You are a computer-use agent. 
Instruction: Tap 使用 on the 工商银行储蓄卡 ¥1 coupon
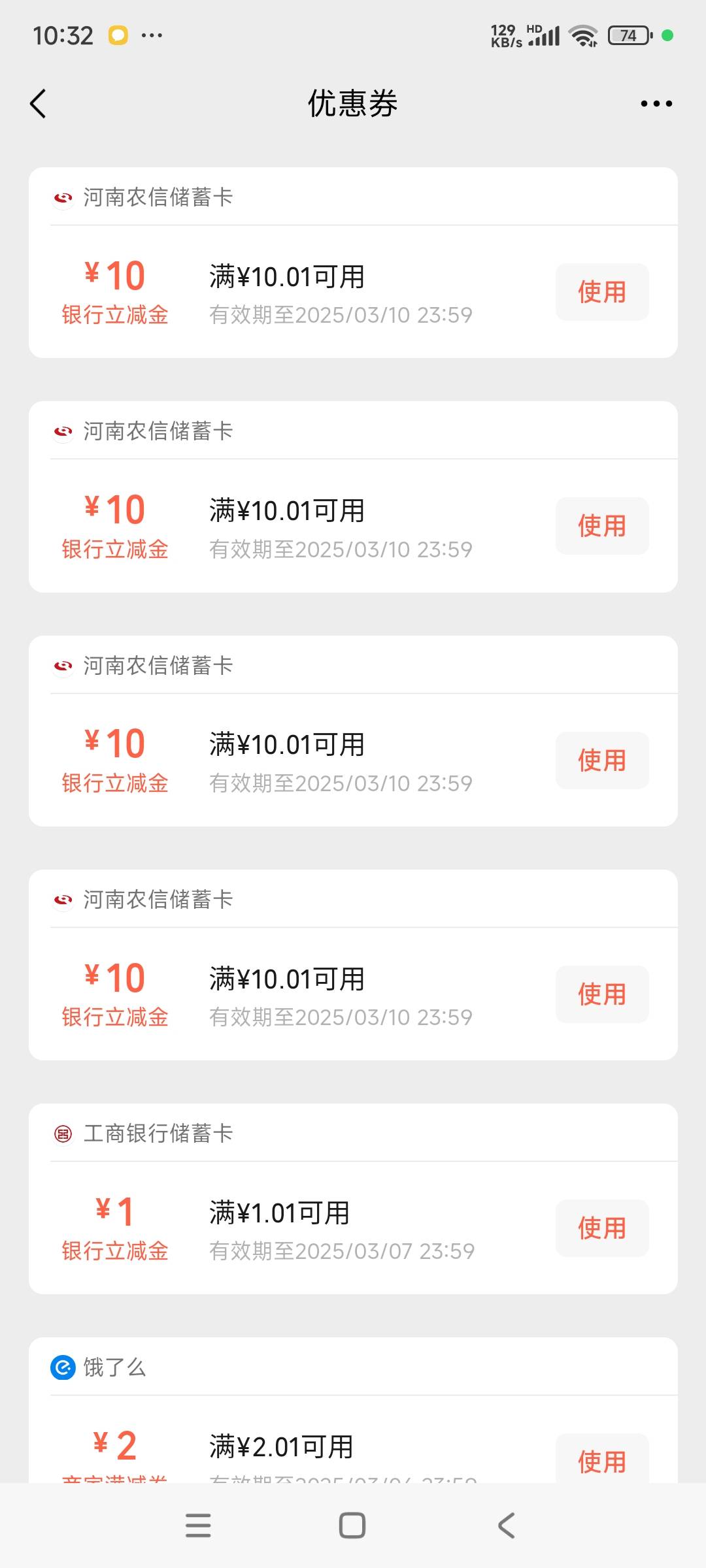click(x=602, y=1228)
